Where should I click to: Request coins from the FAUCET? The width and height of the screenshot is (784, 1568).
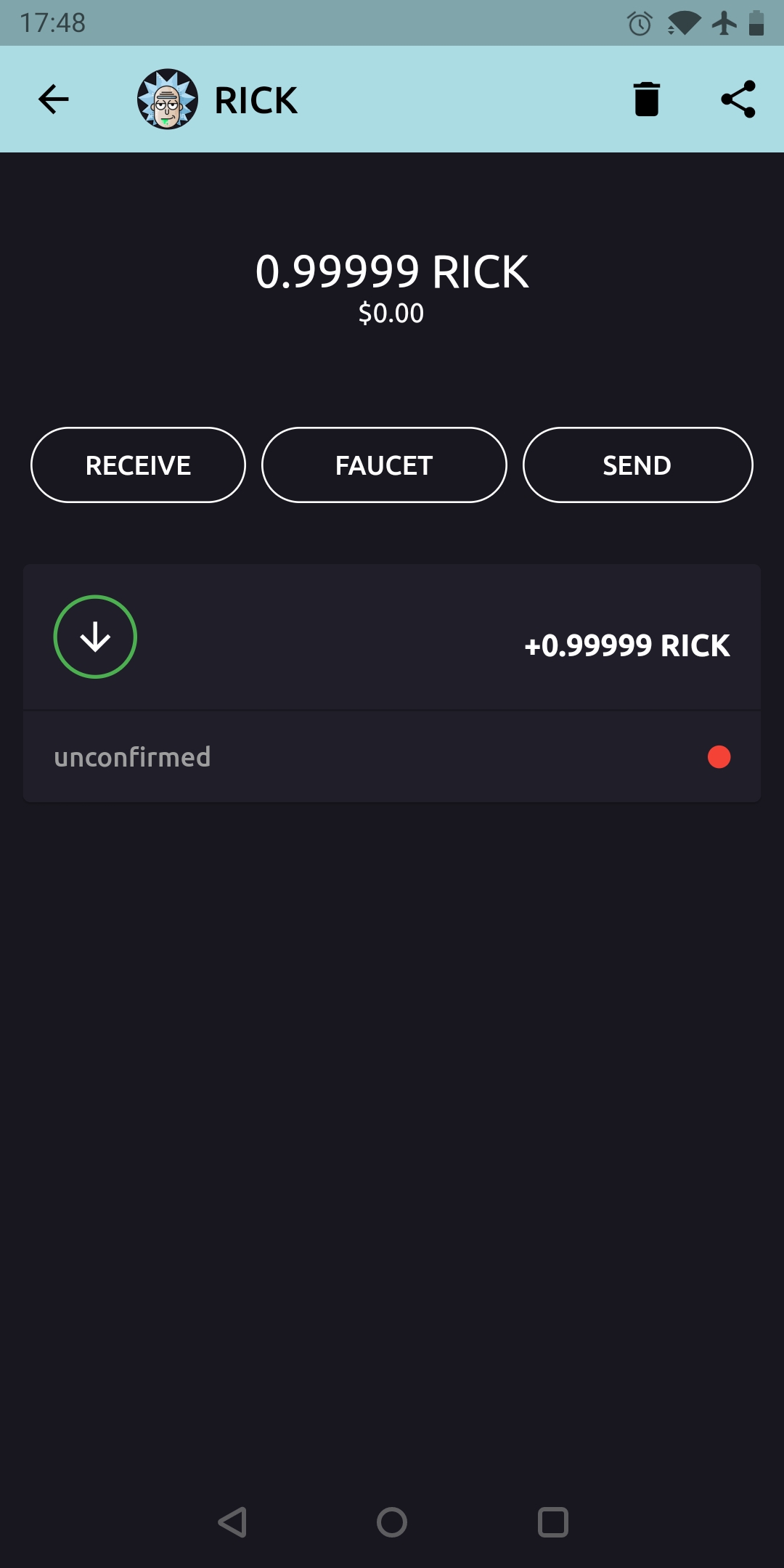384,465
